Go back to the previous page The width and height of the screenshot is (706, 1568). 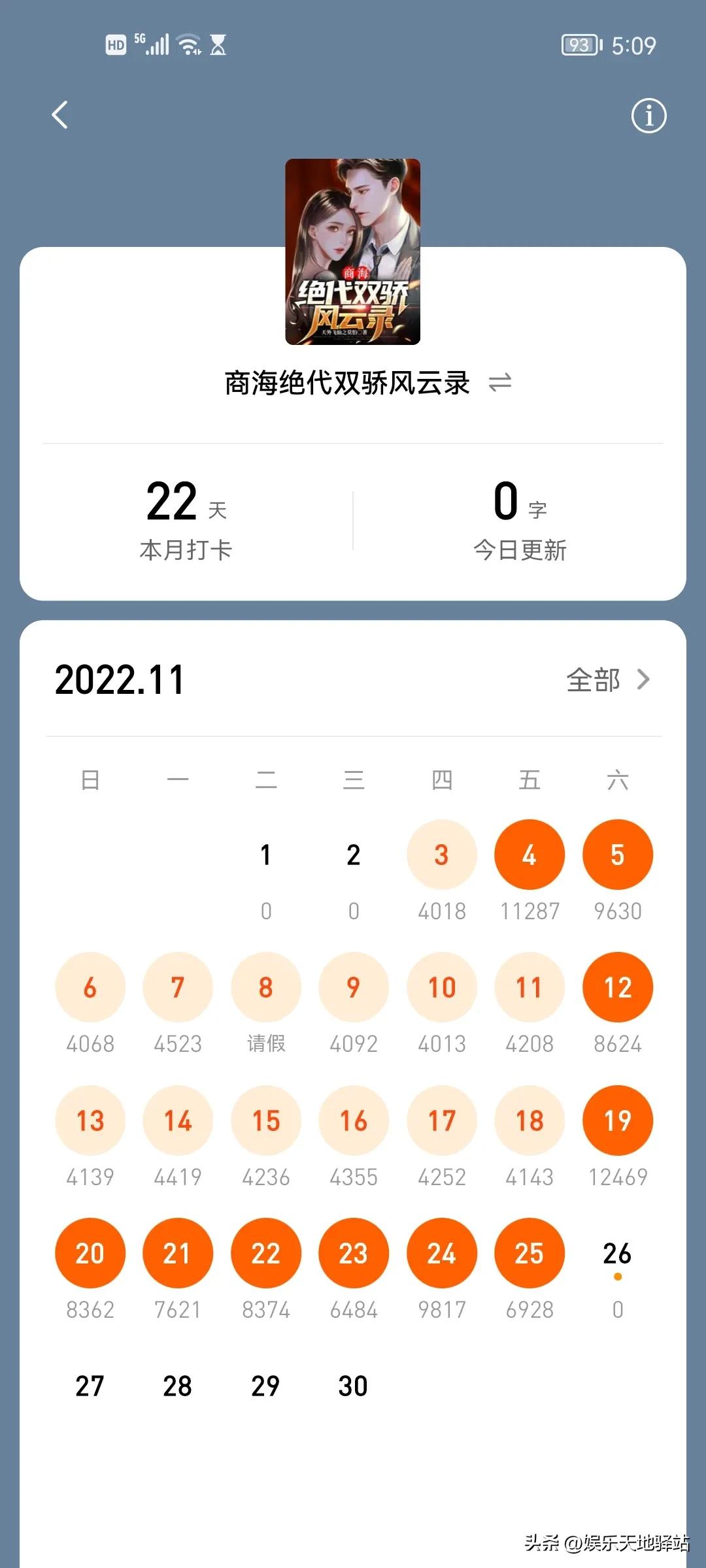pyautogui.click(x=60, y=115)
